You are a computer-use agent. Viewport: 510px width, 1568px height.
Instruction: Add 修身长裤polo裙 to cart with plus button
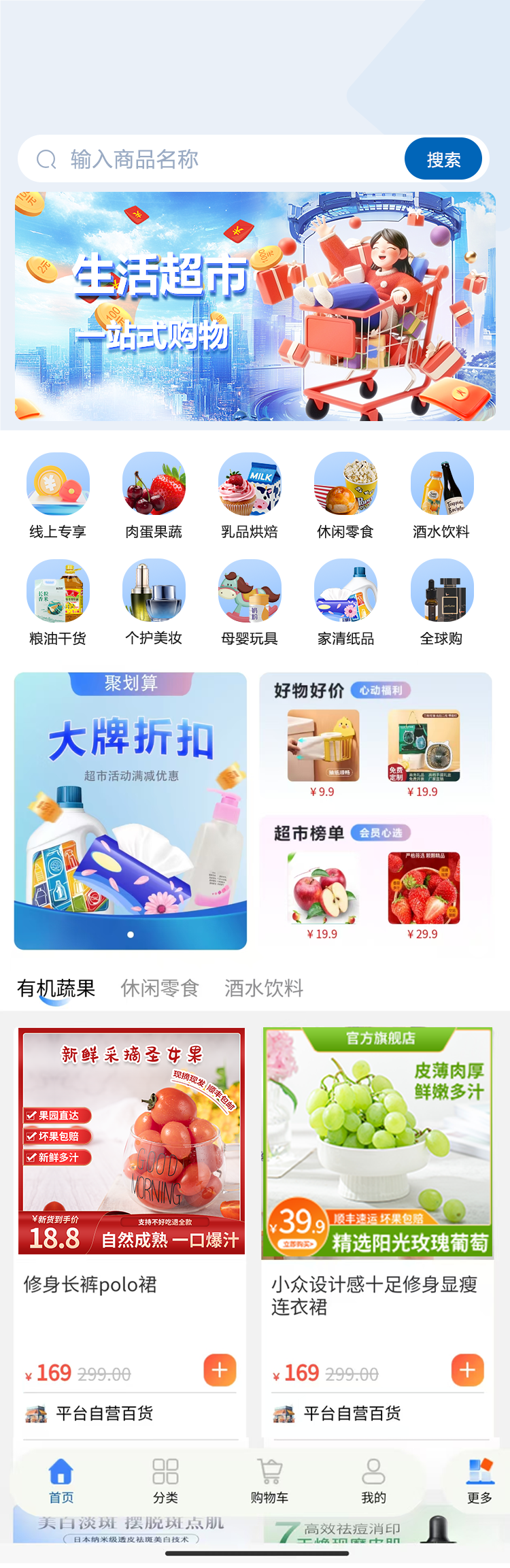(220, 1370)
